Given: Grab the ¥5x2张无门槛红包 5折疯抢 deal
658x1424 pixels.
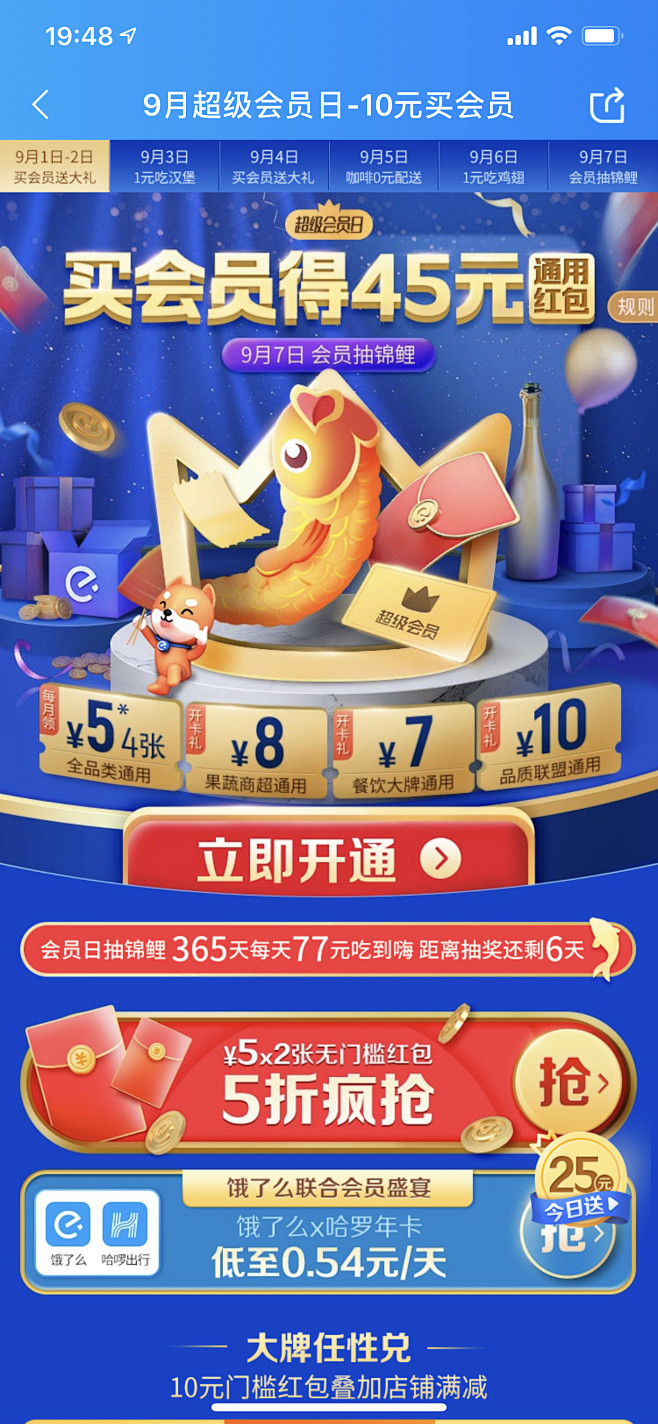Looking at the screenshot, I should pyautogui.click(x=328, y=1085).
